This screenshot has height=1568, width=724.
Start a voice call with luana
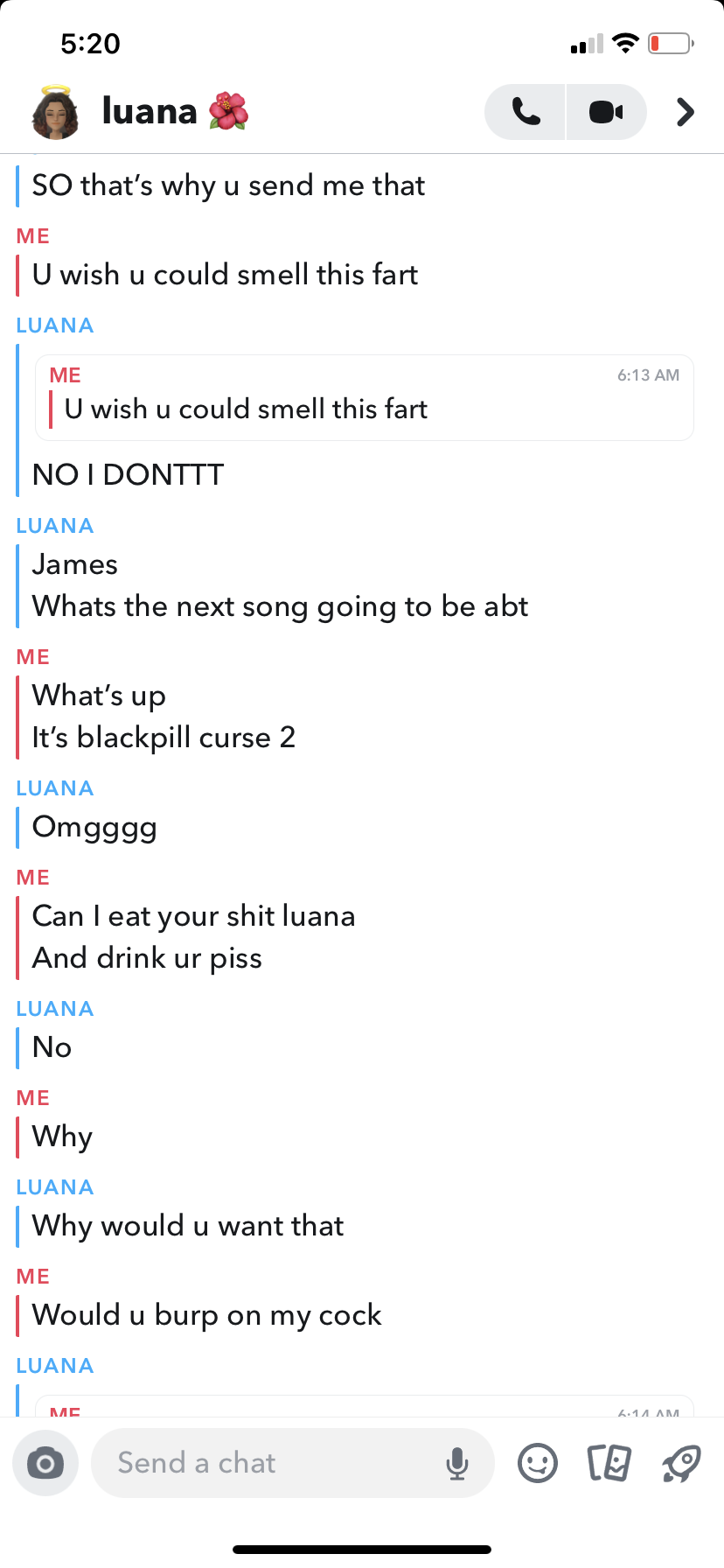[526, 112]
